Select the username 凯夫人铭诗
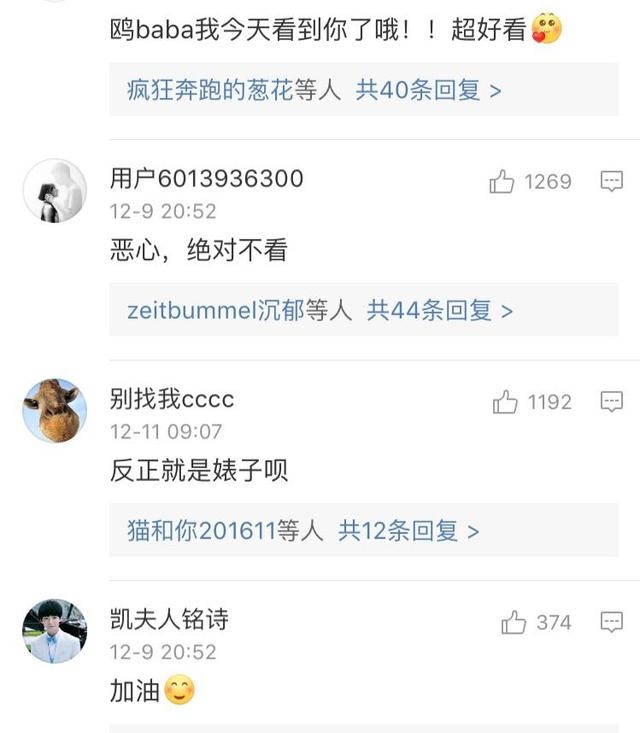640x733 pixels. point(169,619)
